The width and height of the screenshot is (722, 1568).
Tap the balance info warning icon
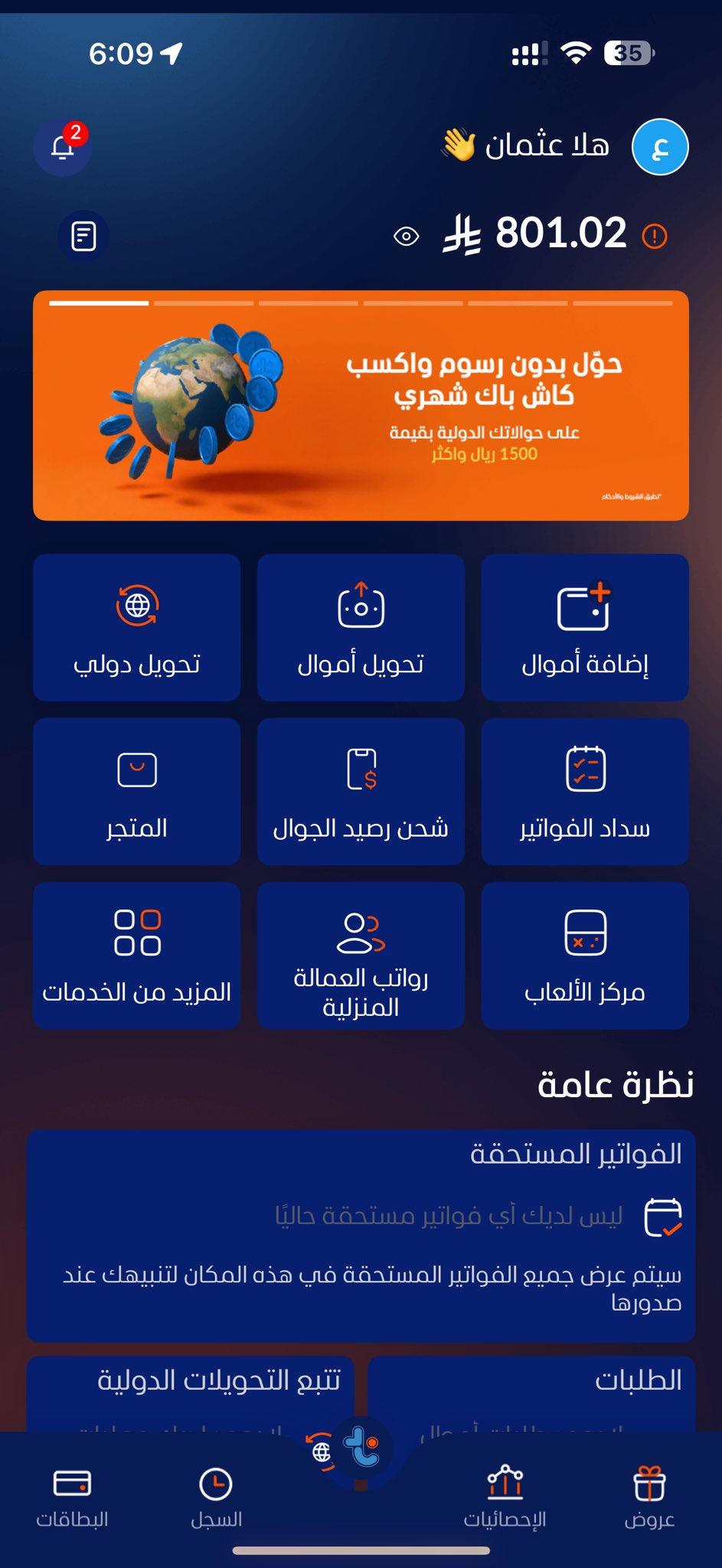[654, 237]
